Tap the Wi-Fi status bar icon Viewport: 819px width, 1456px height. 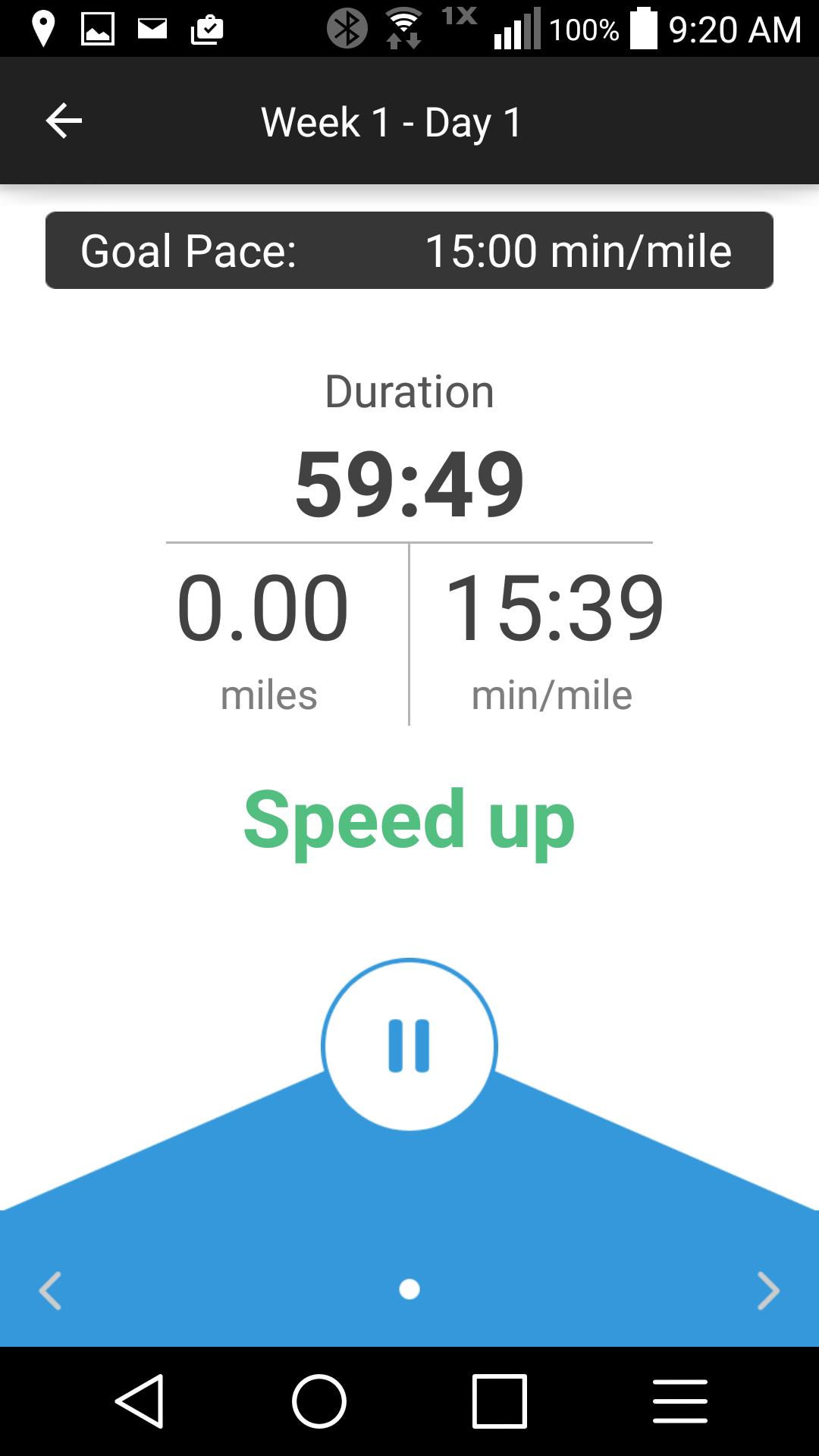(402, 29)
